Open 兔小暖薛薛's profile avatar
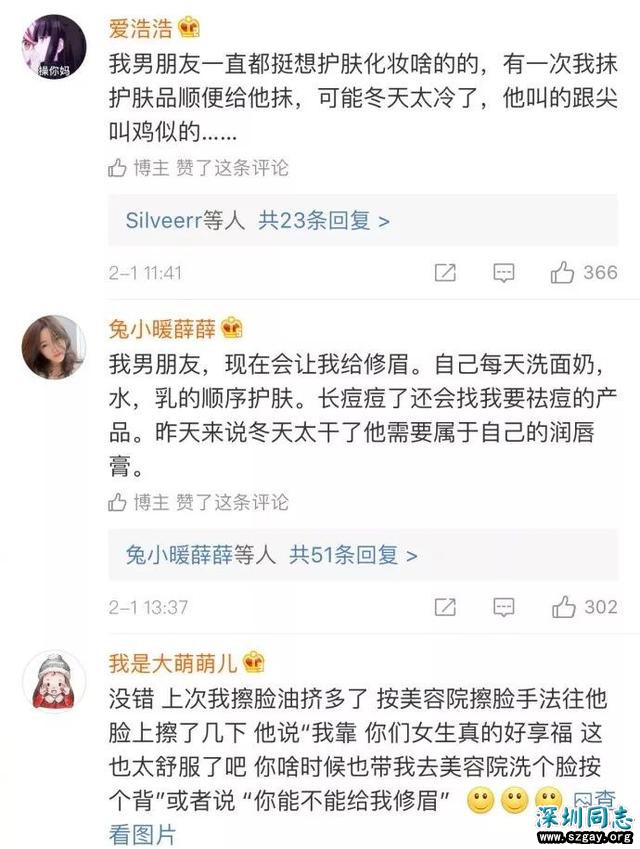The width and height of the screenshot is (640, 849). click(53, 346)
